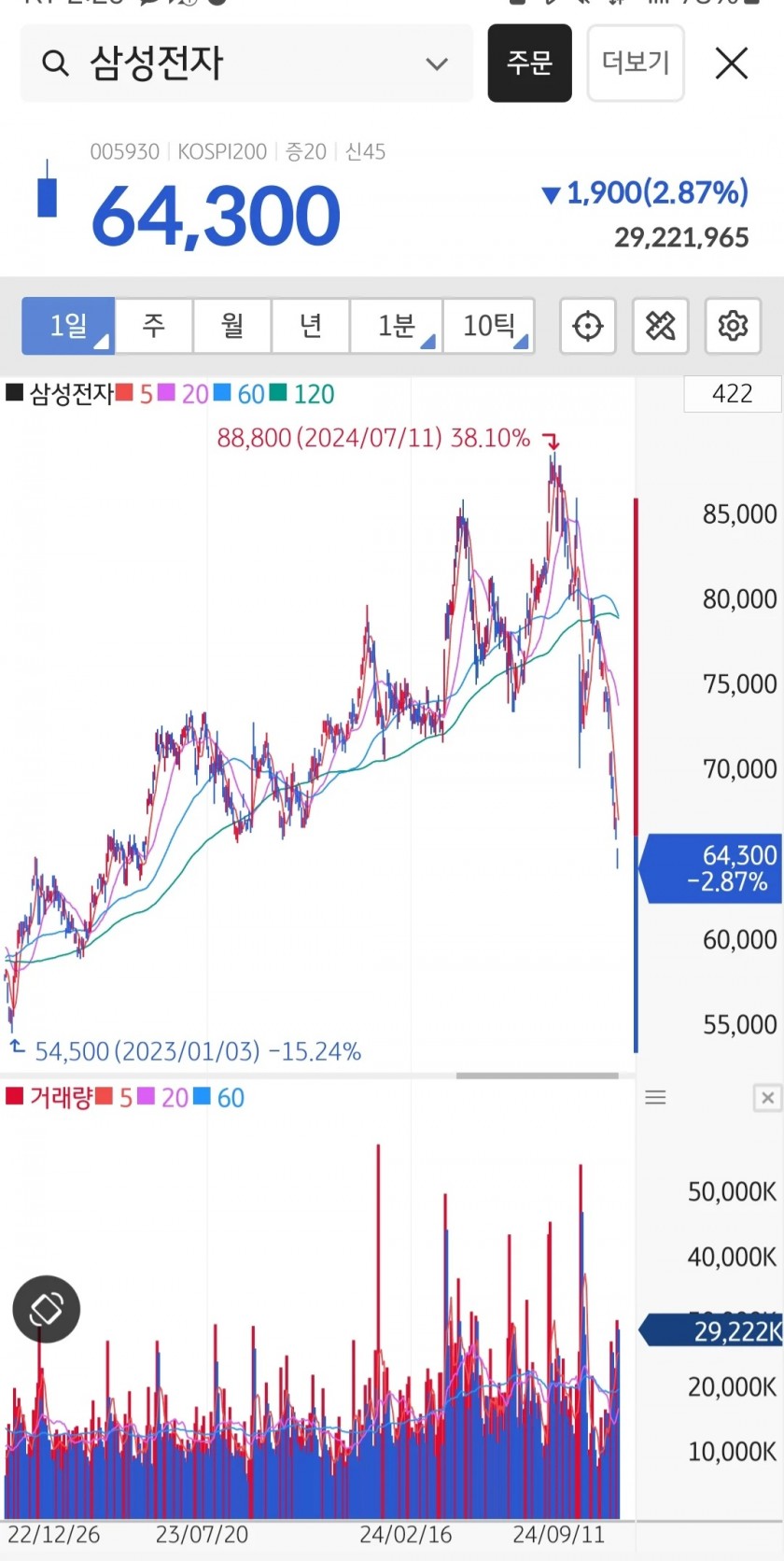Image resolution: width=784 pixels, height=1561 pixels.
Task: Switch to the 월 monthly chart
Action: pyautogui.click(x=232, y=326)
